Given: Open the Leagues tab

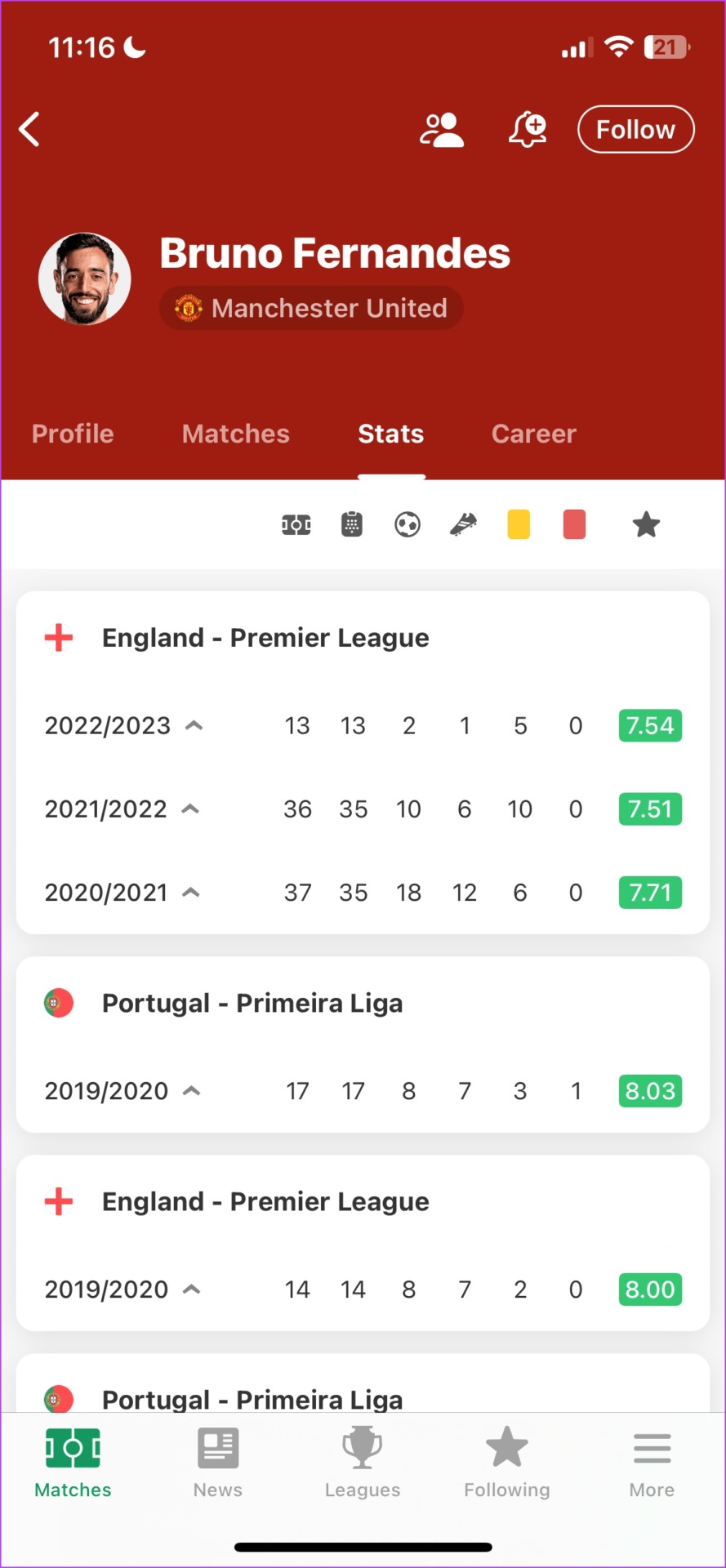Looking at the screenshot, I should pos(363,1463).
